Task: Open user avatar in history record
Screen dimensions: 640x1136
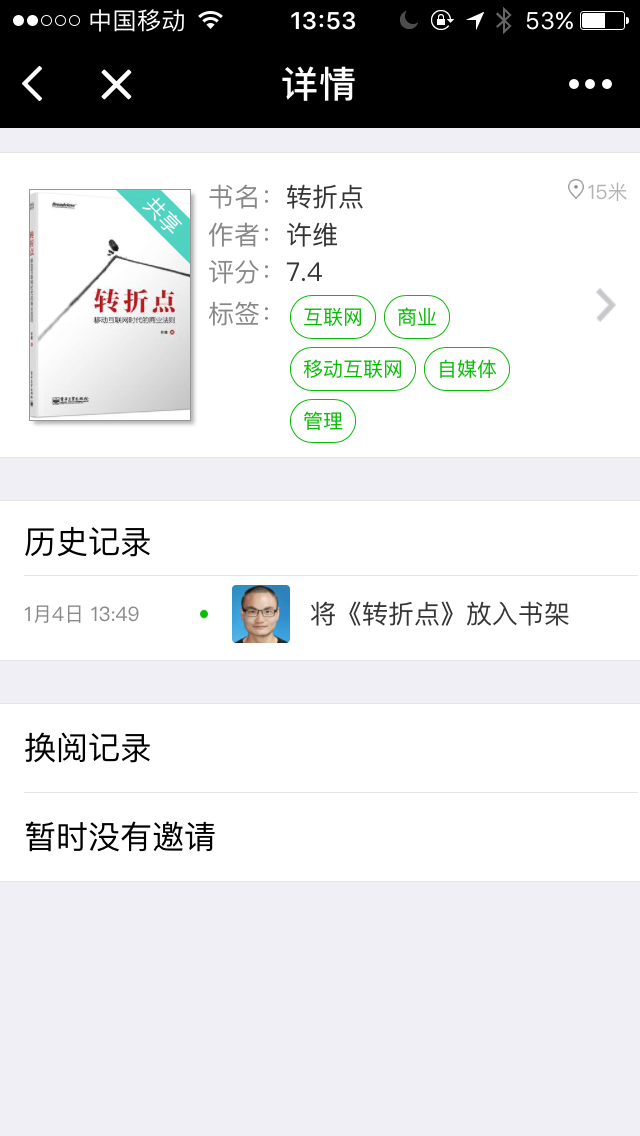Action: [x=261, y=614]
